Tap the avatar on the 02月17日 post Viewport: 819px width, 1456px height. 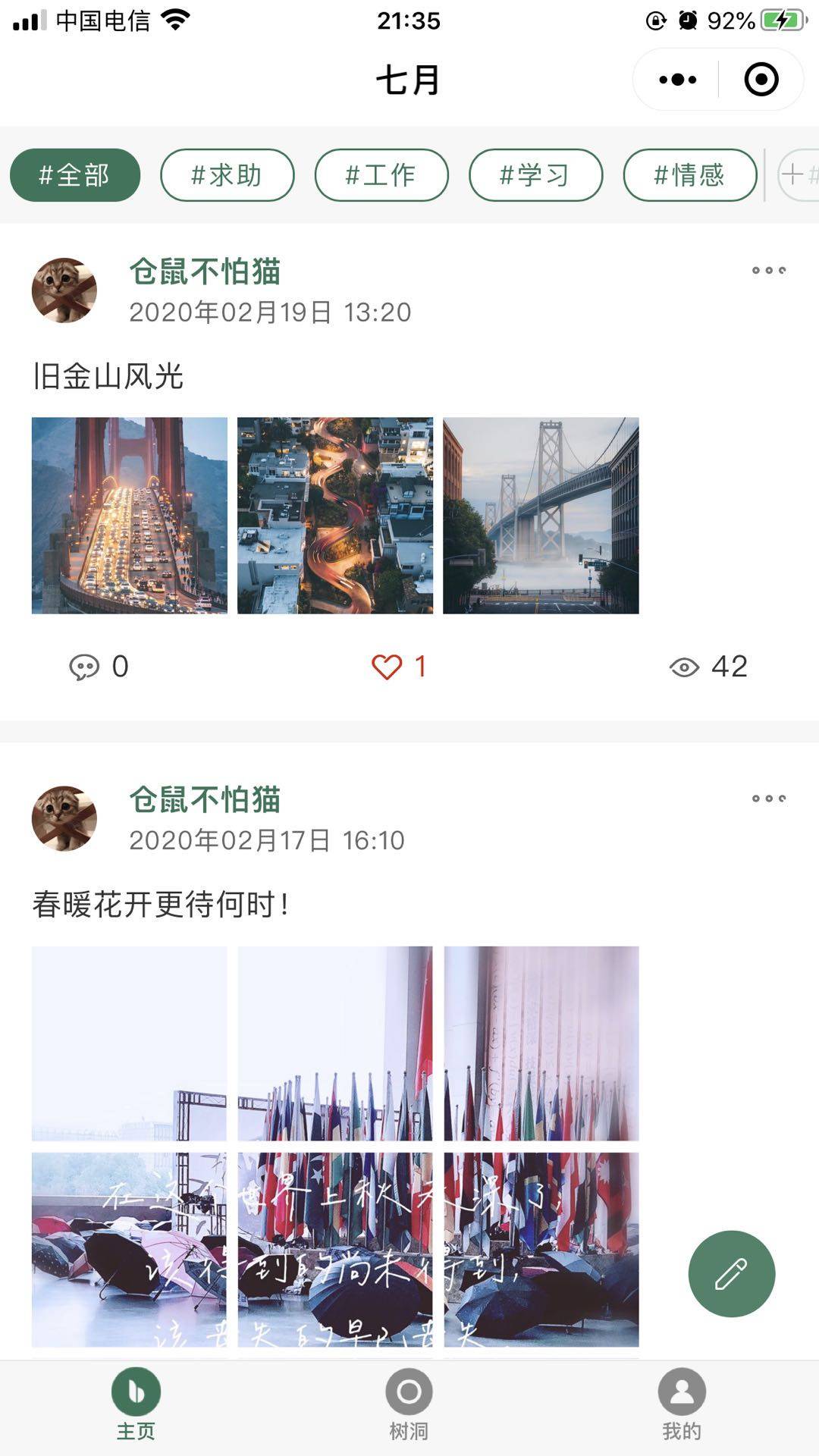(x=64, y=819)
